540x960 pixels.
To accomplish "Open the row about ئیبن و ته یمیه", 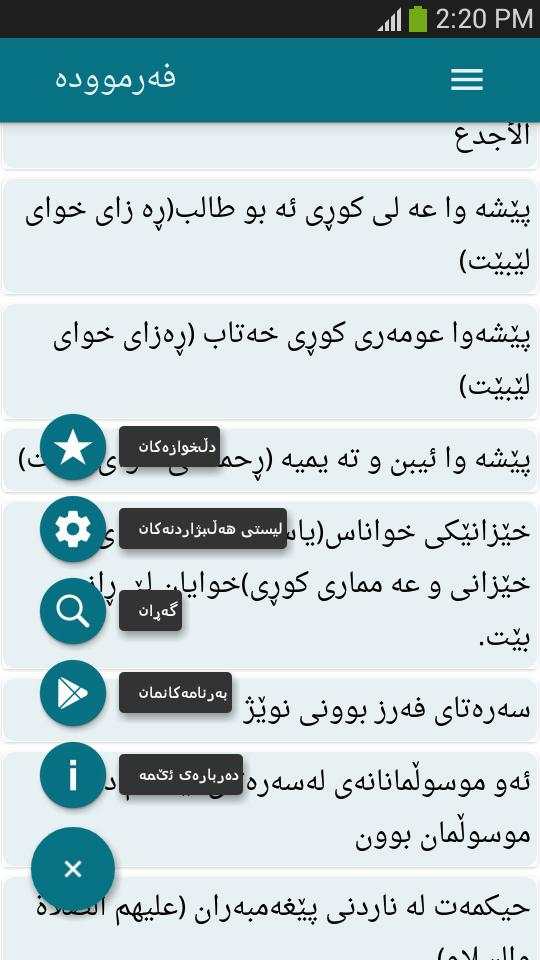I will coord(270,460).
